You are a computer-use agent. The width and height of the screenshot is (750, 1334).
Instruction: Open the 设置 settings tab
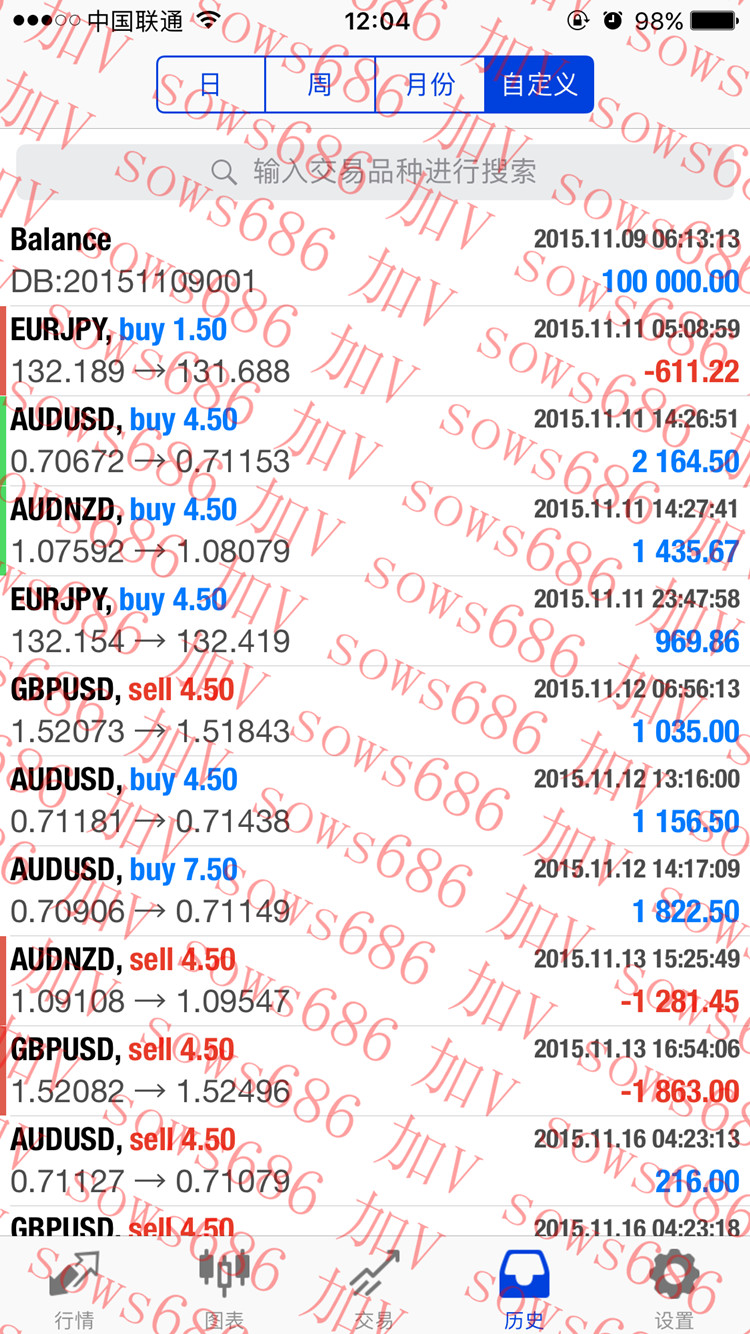click(x=675, y=1289)
